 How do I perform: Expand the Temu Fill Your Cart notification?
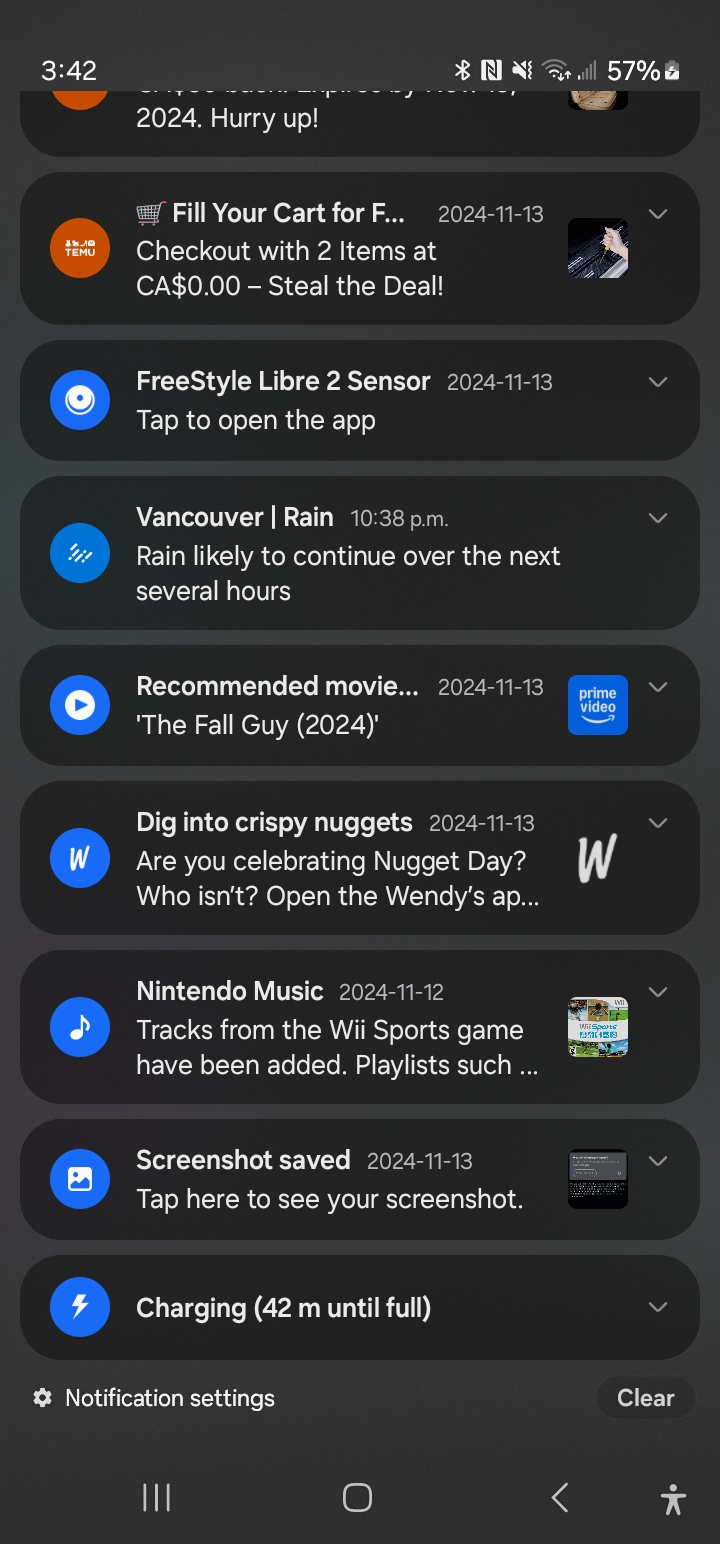pyautogui.click(x=657, y=214)
